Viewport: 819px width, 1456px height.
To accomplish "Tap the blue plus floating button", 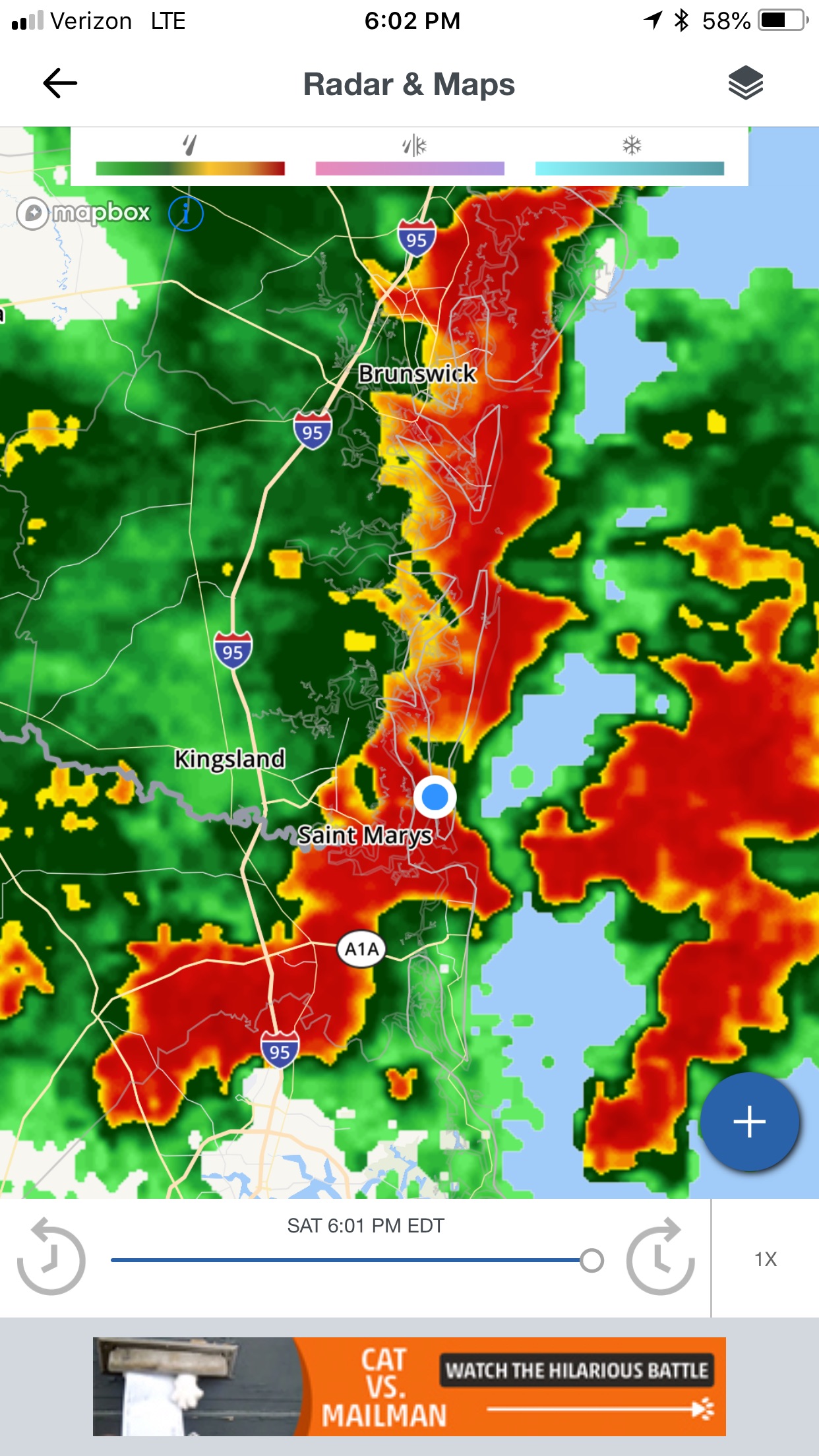I will 750,1122.
